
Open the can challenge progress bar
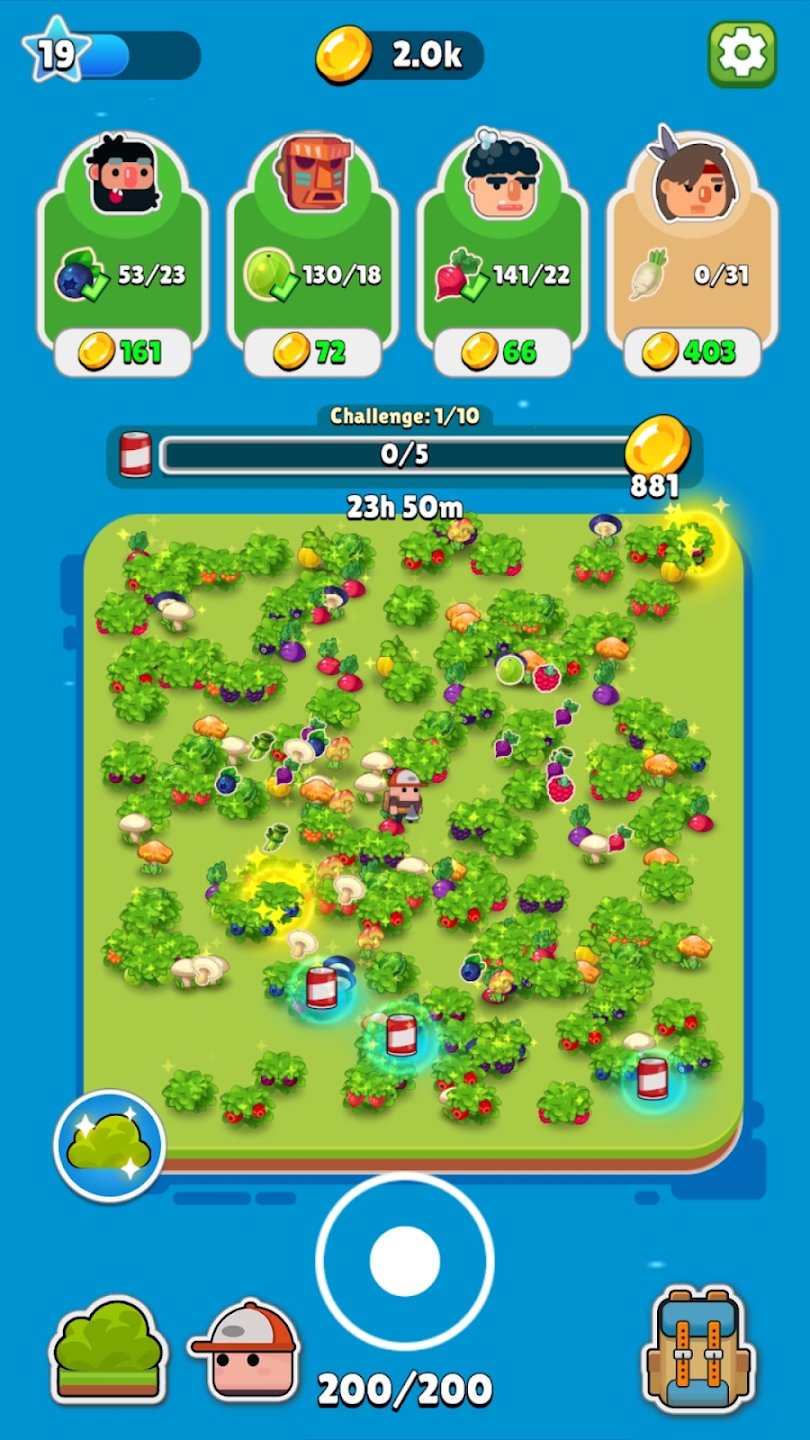404,455
